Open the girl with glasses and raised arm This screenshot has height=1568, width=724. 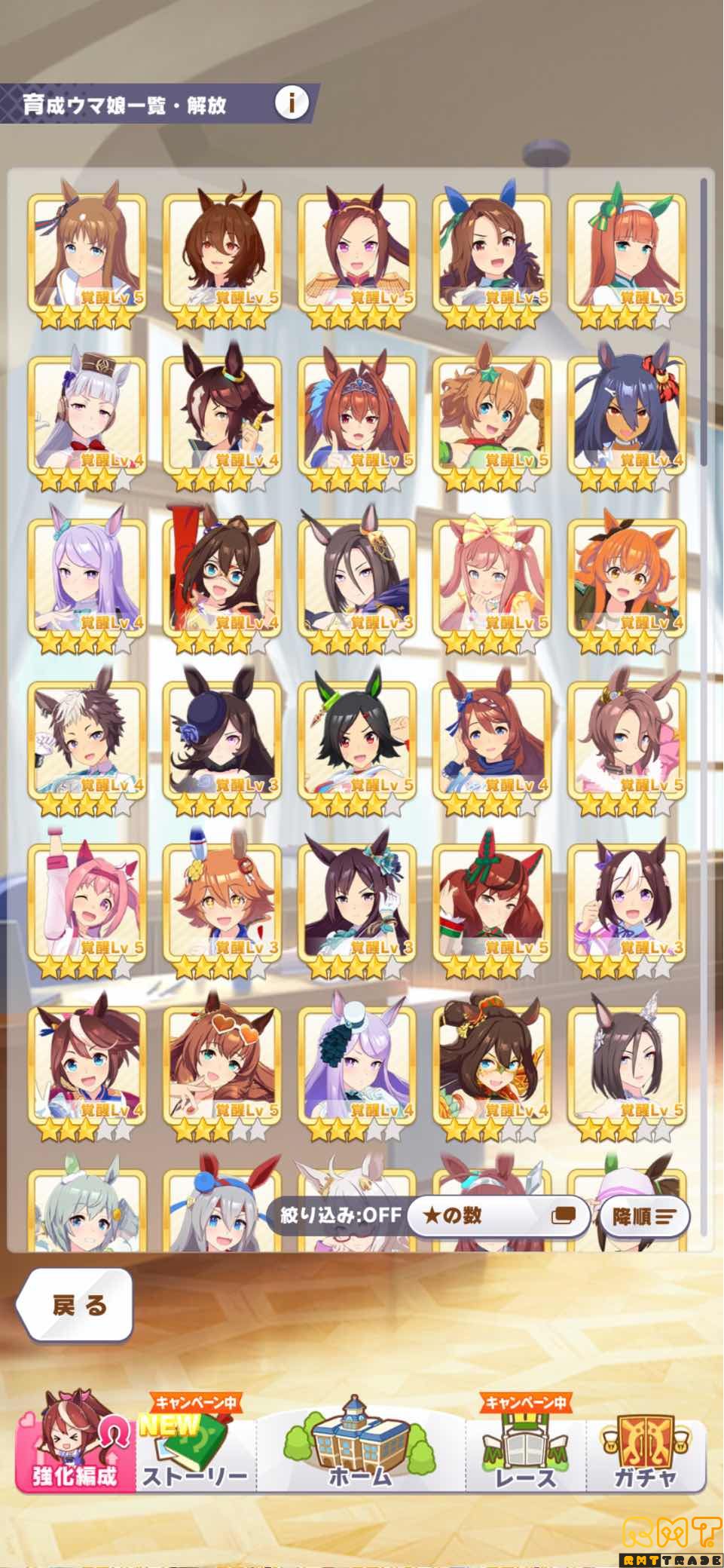point(222,580)
